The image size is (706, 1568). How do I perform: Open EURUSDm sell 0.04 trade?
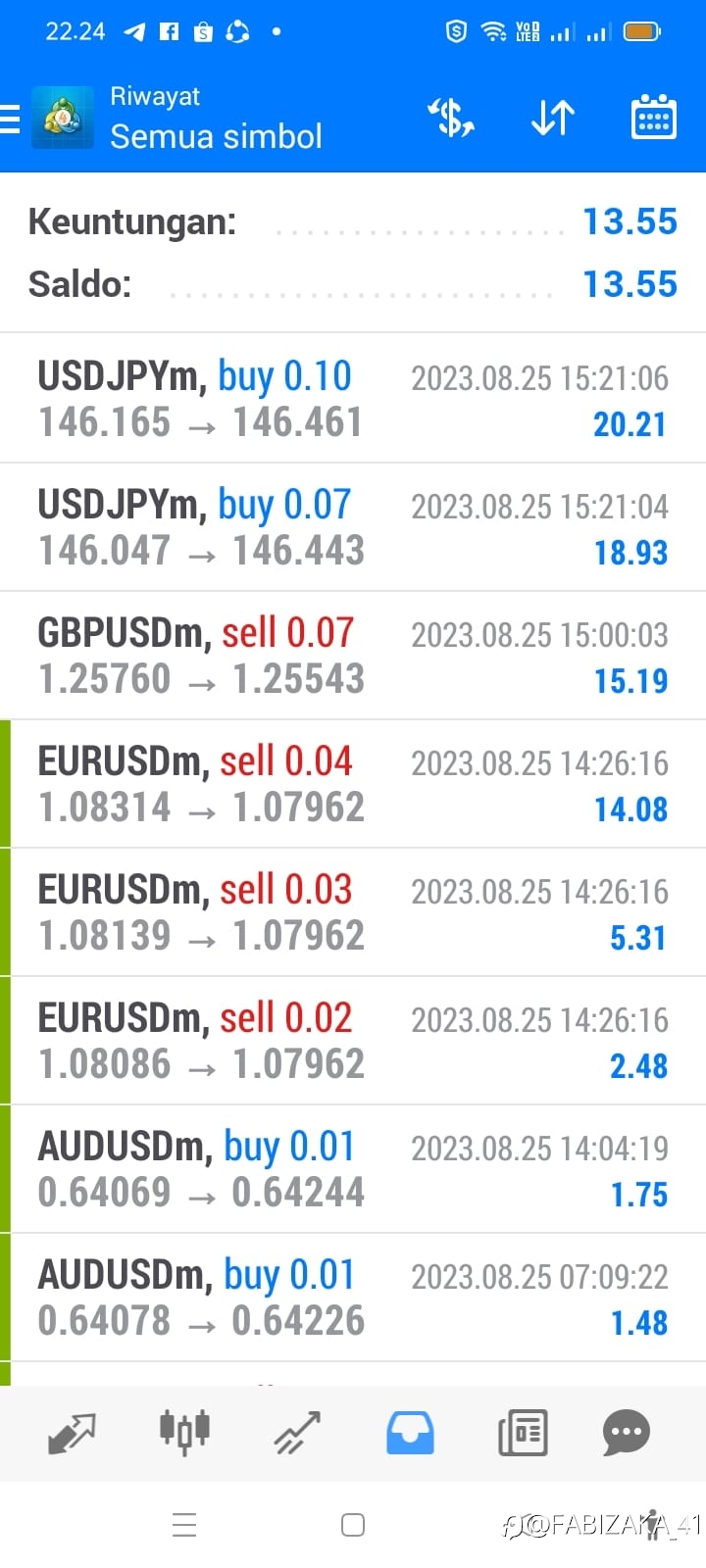point(353,784)
